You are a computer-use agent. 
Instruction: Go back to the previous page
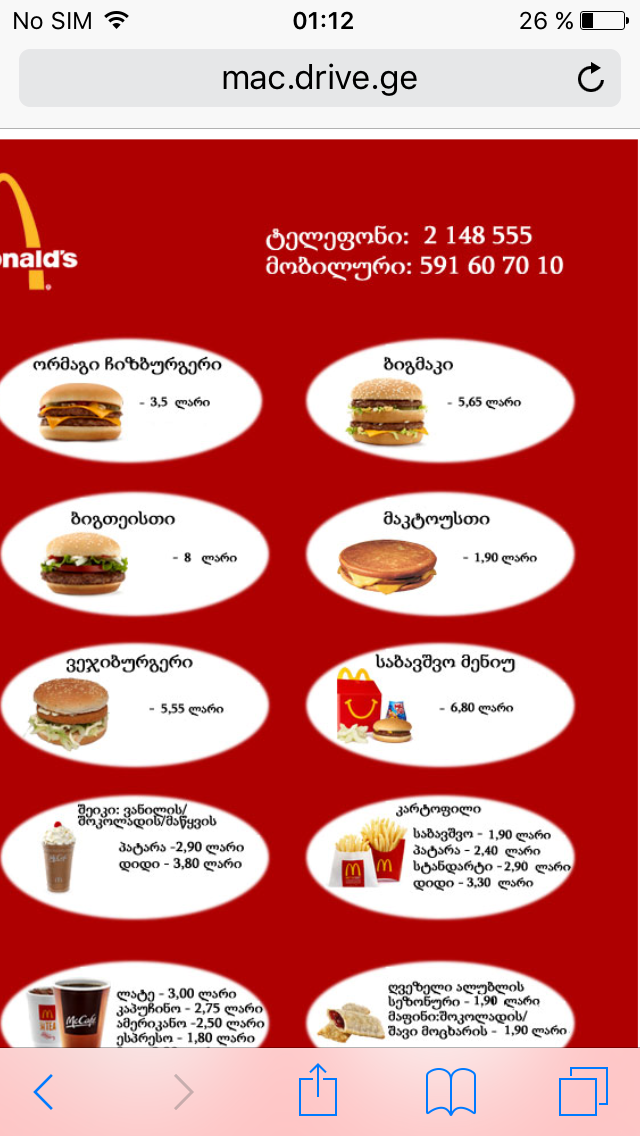coord(43,1091)
